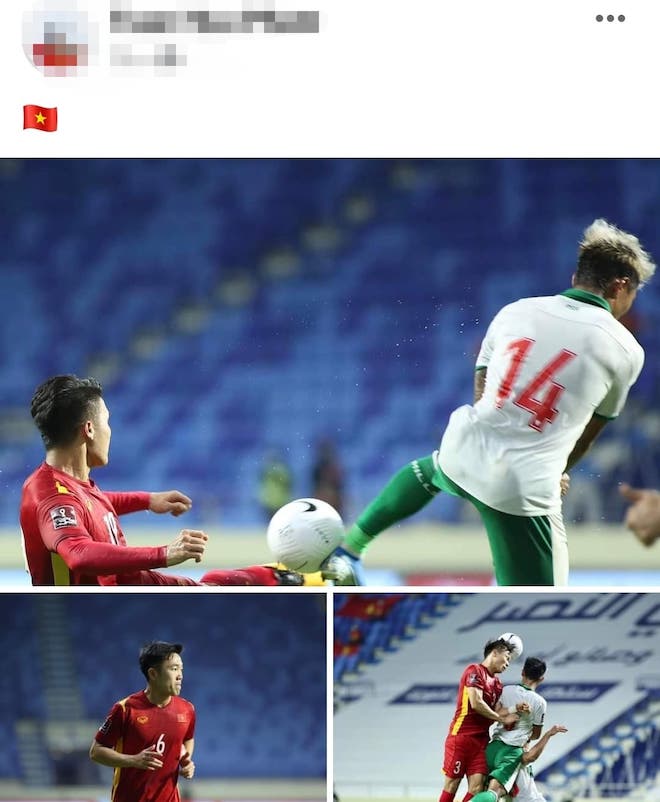
Task: Open the post author's profile picture
Action: point(59,39)
